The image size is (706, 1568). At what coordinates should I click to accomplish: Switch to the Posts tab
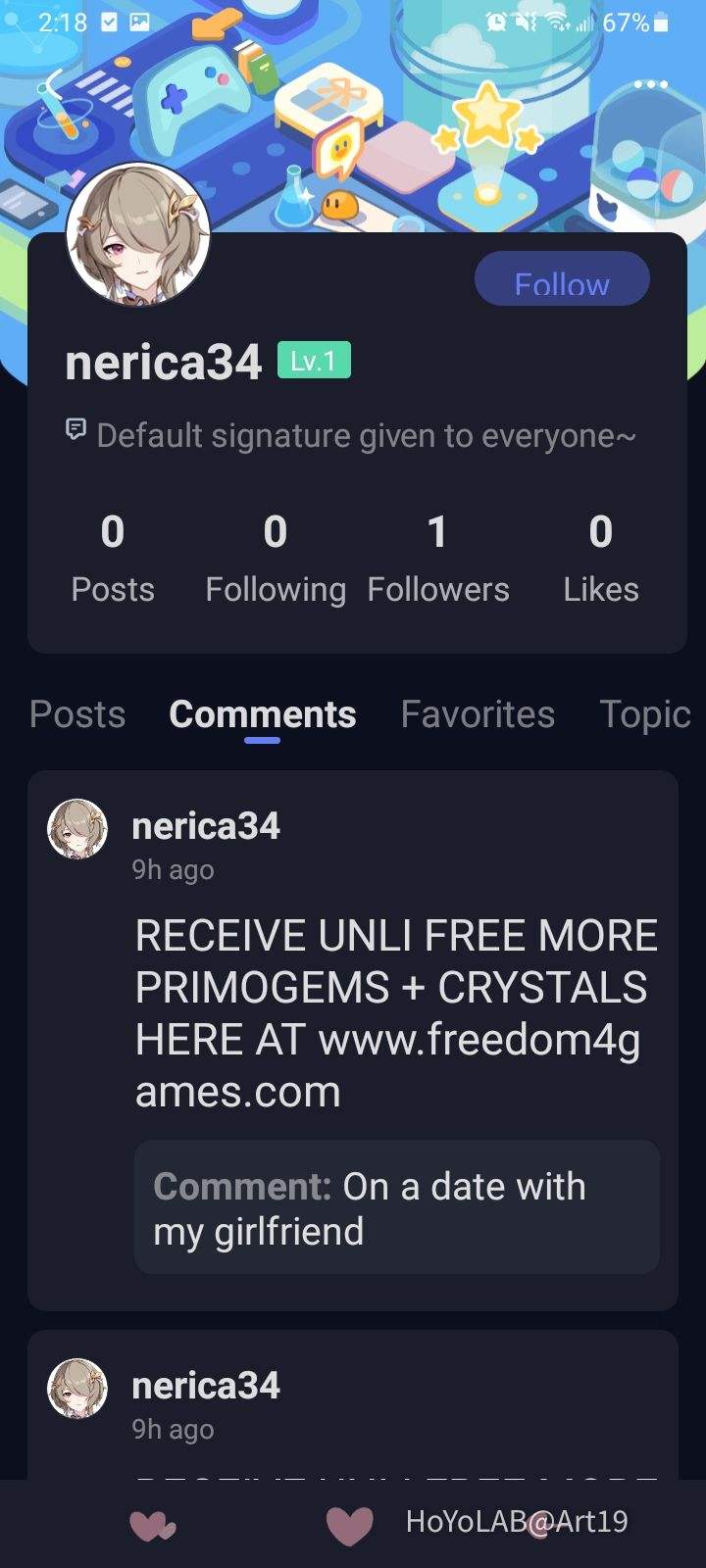point(77,714)
